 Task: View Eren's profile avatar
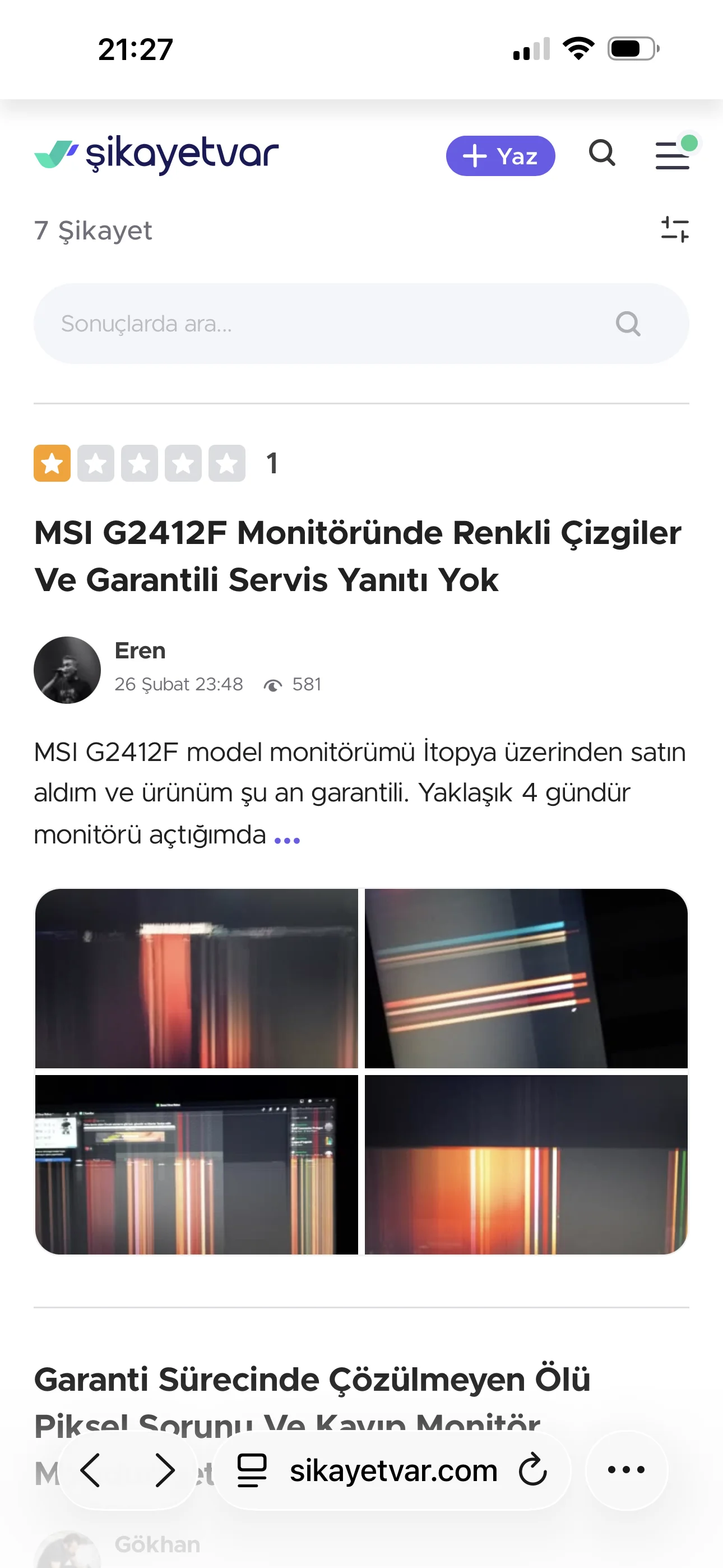67,670
